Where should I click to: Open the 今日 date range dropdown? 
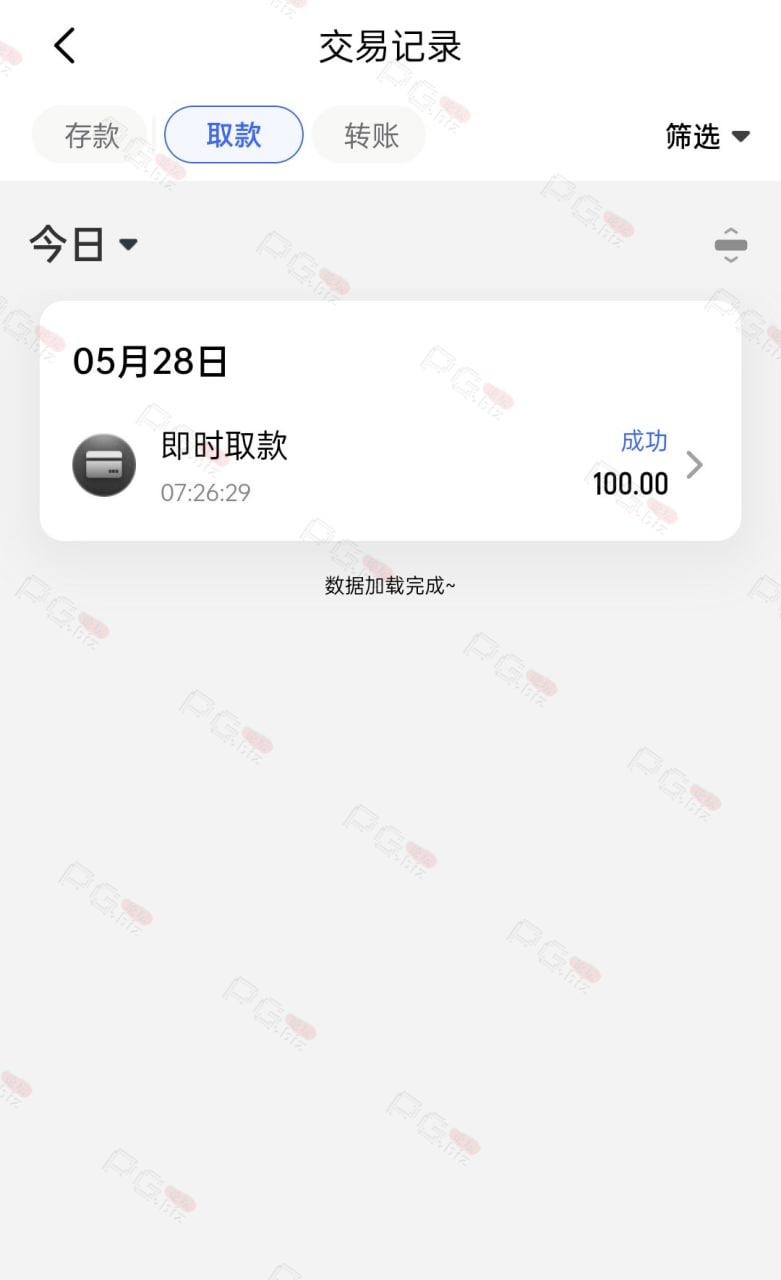pos(83,244)
